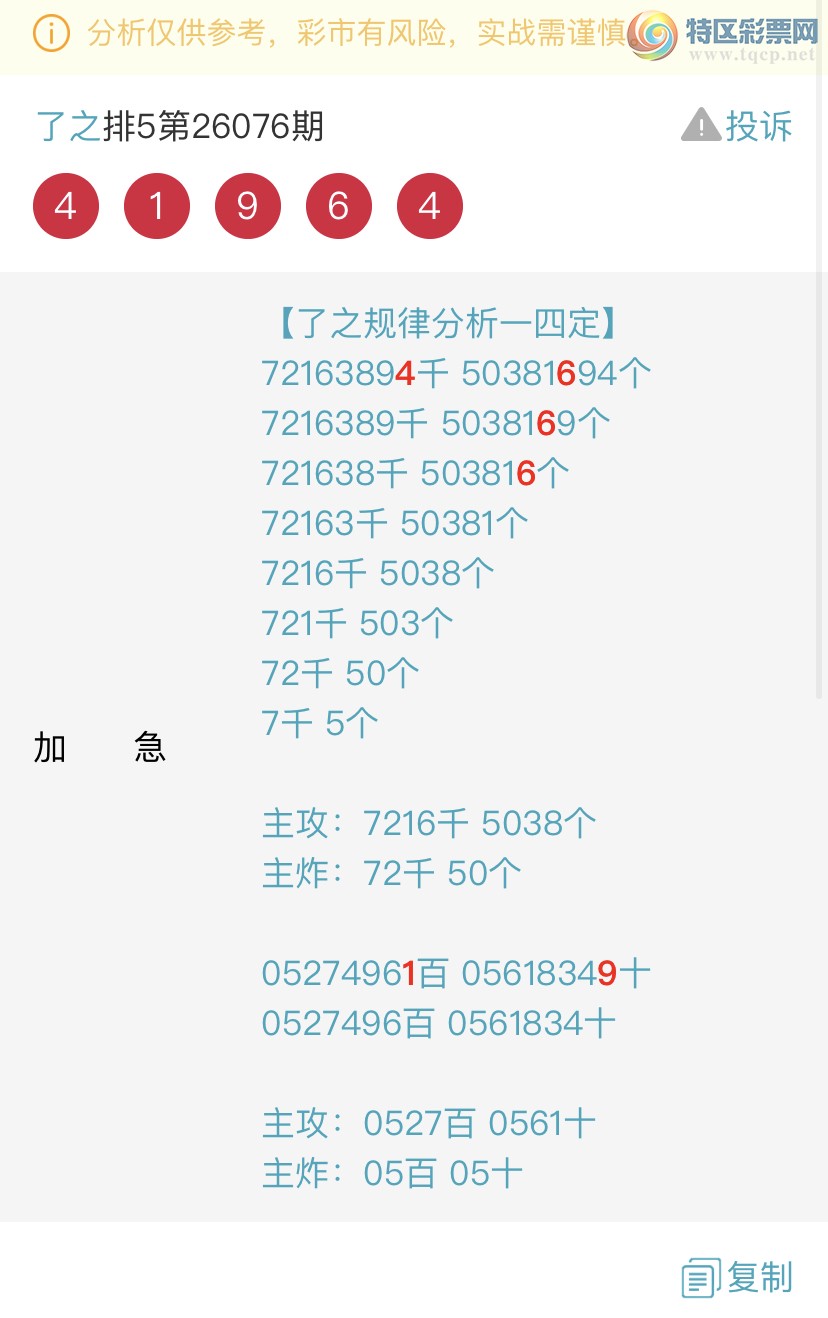
Task: Select the first red ball numbered 4
Action: coord(65,205)
